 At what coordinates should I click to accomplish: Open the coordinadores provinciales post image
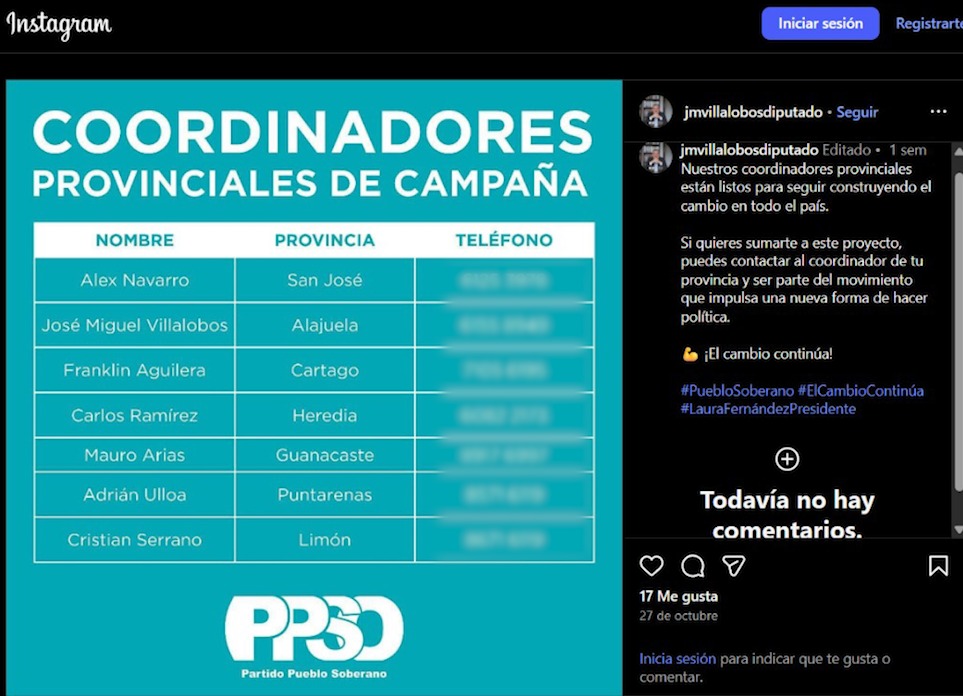point(314,388)
